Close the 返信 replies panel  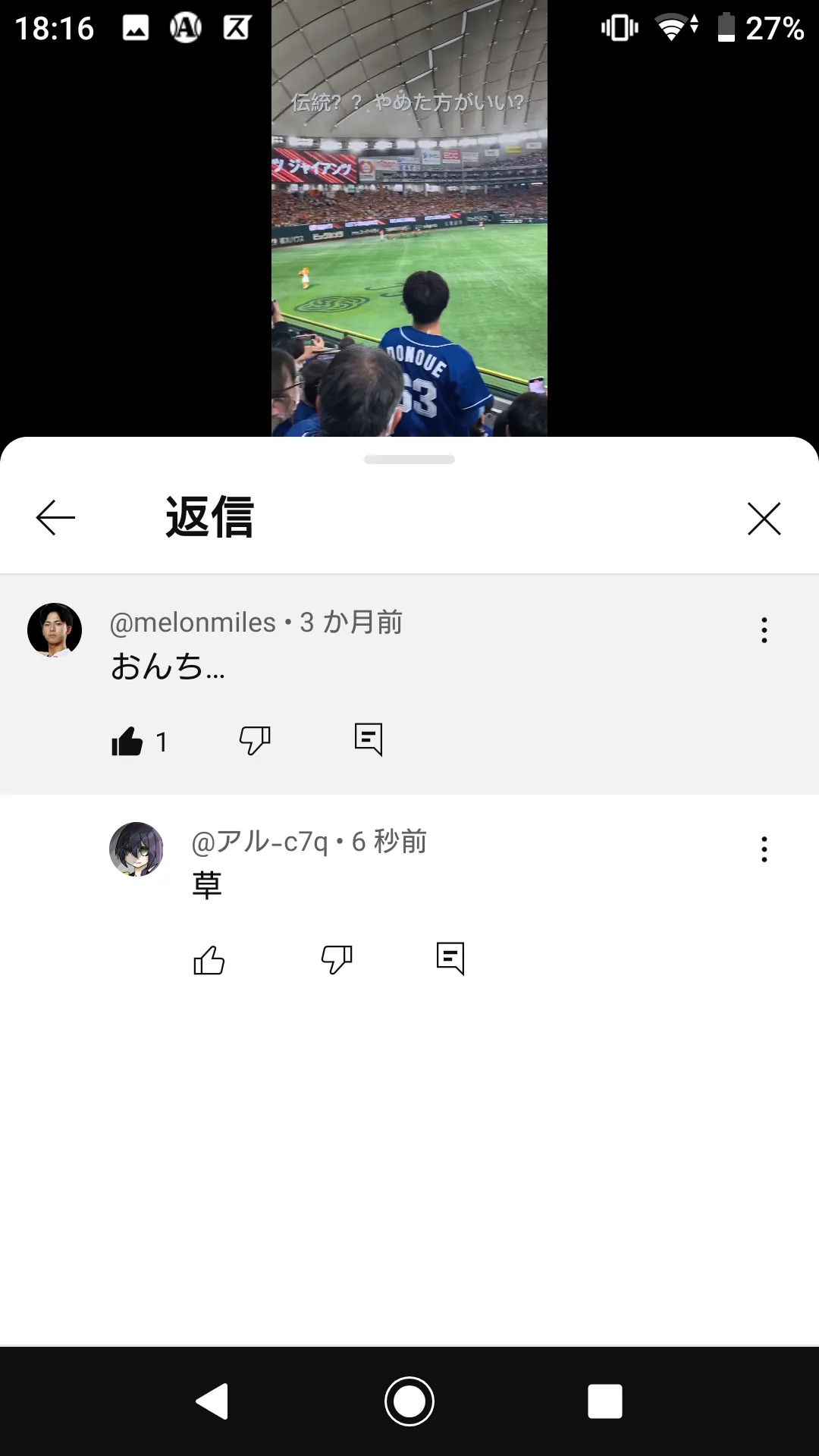pos(764,519)
